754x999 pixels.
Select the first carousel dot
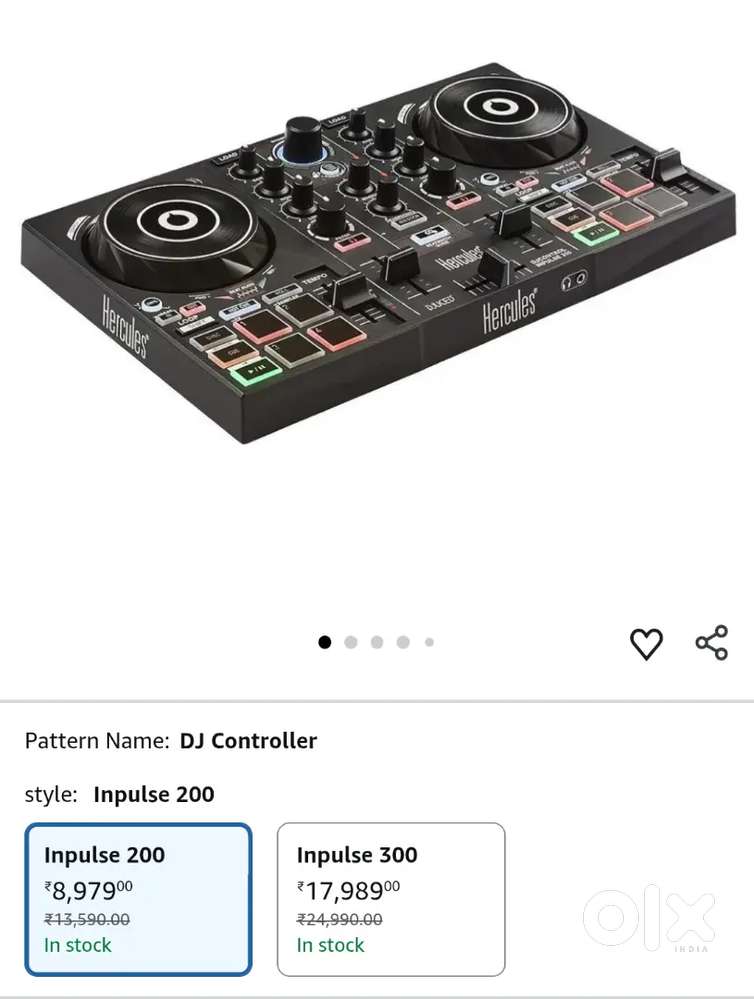(x=324, y=643)
